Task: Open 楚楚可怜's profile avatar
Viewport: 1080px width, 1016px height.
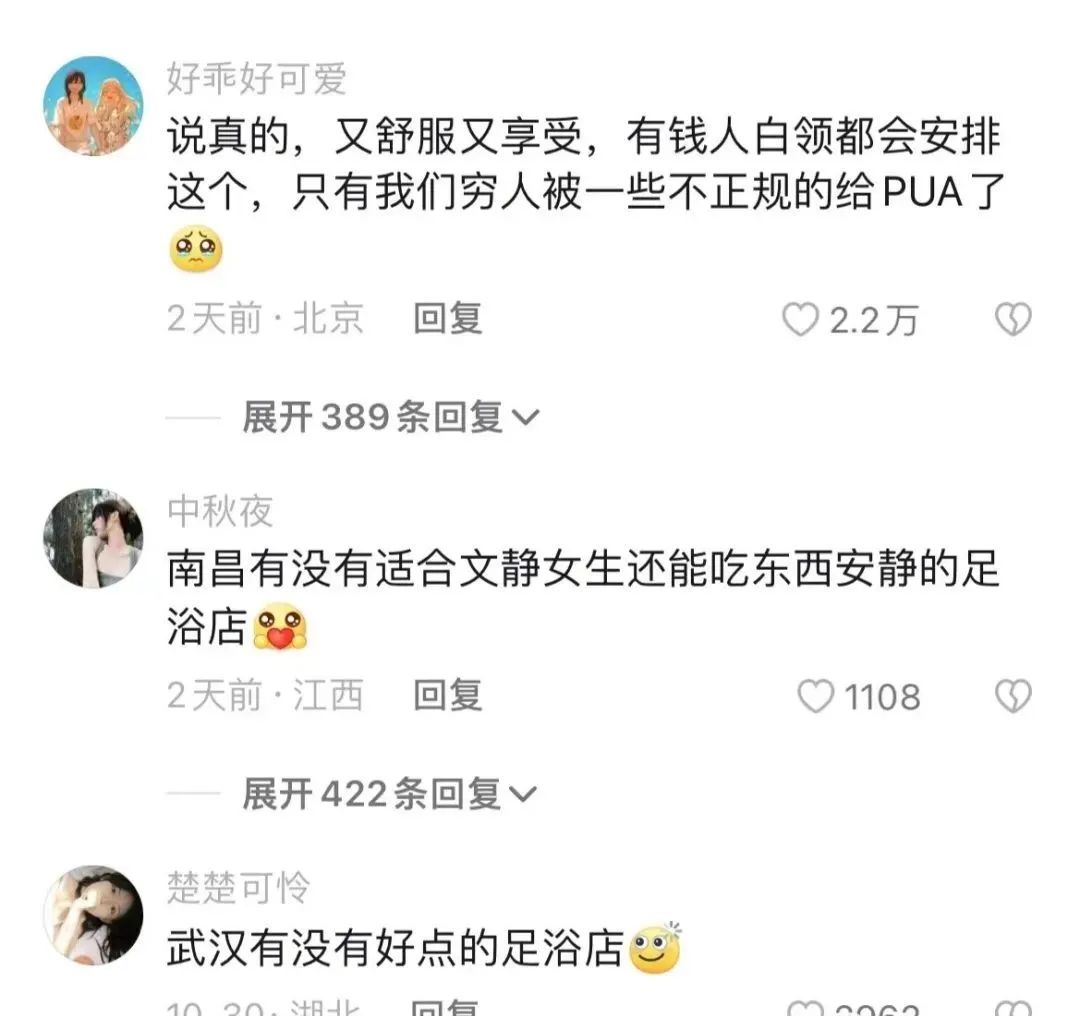Action: pos(93,915)
